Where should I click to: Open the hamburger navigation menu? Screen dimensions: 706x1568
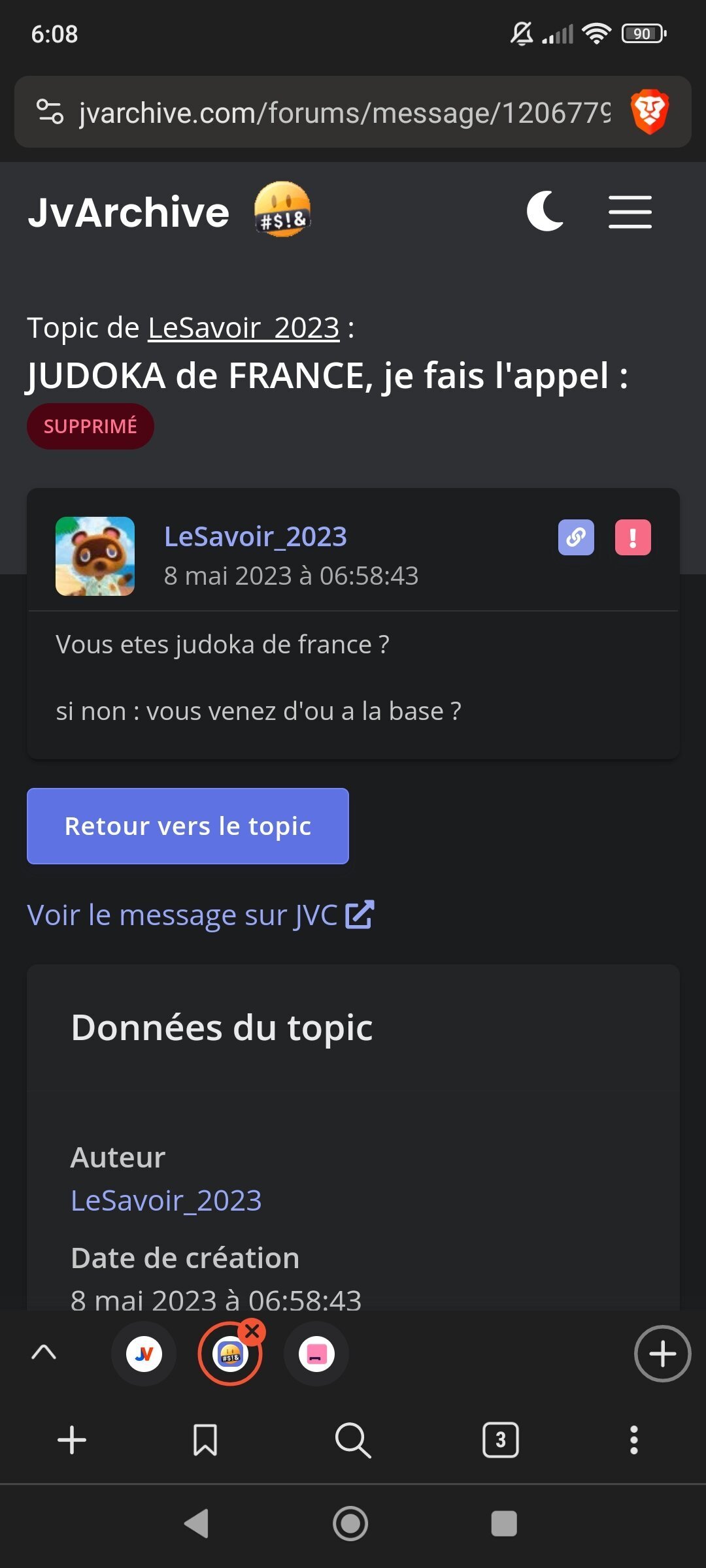pos(630,212)
